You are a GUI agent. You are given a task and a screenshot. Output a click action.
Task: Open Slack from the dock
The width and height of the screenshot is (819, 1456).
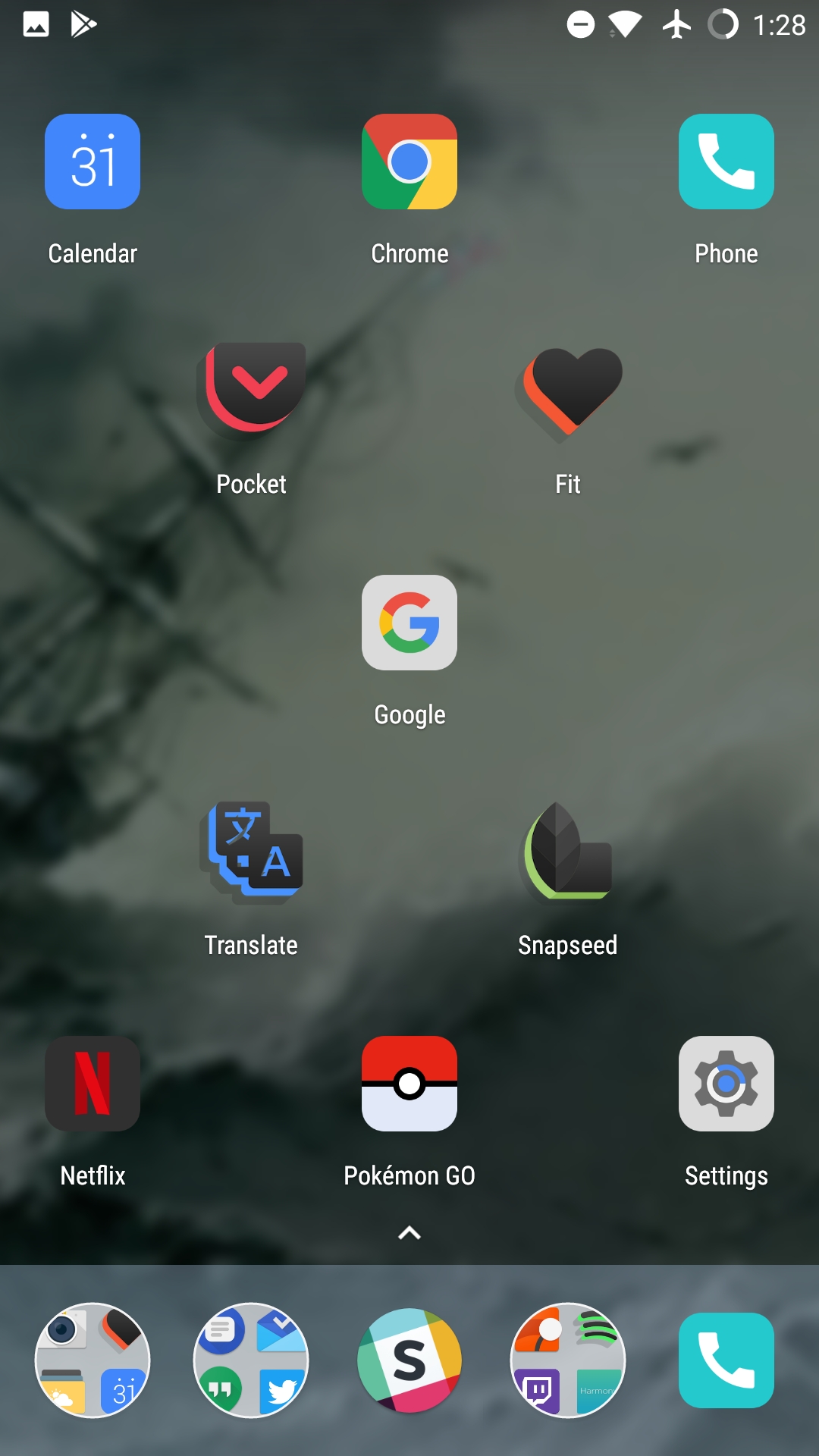409,1360
